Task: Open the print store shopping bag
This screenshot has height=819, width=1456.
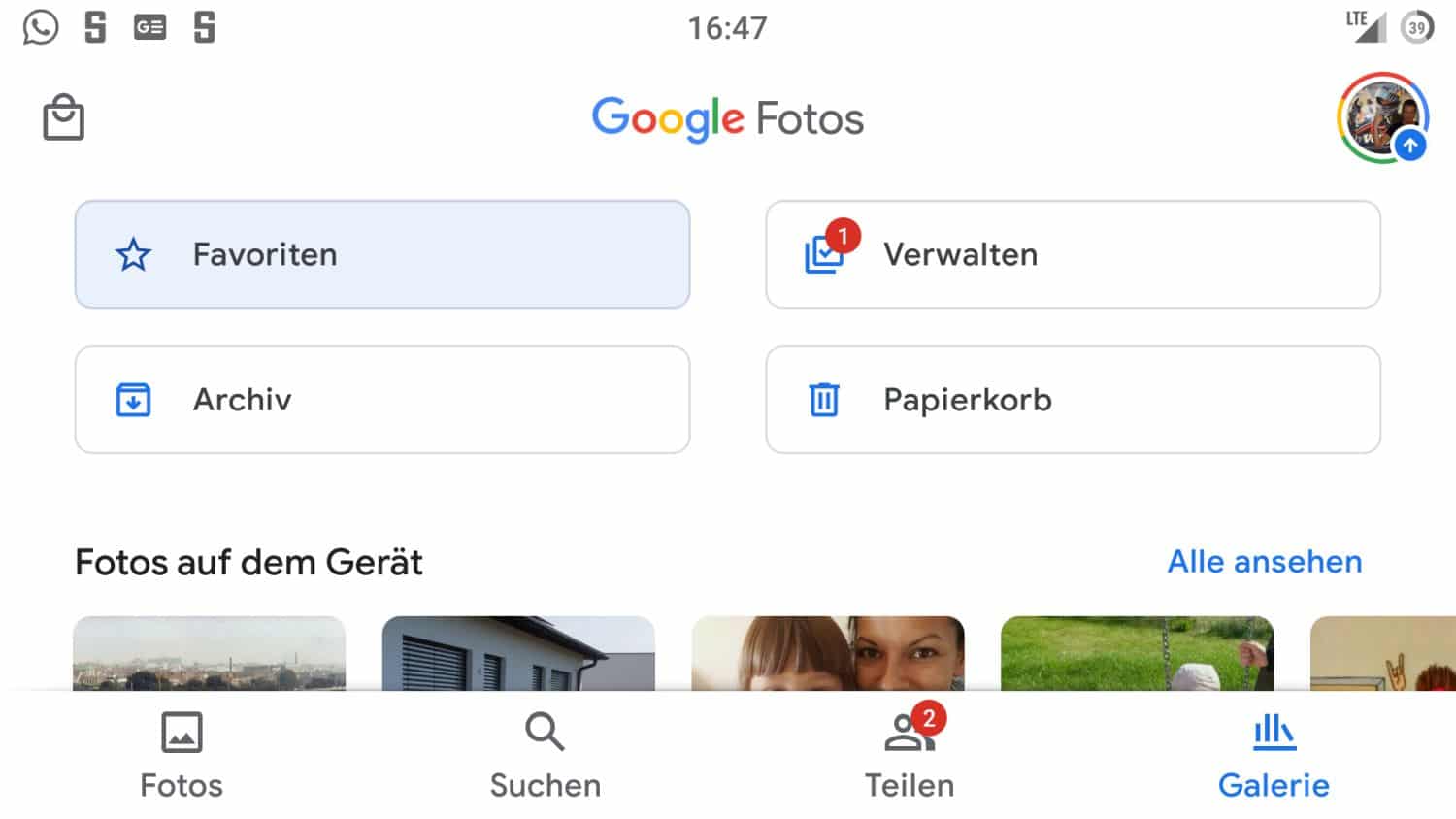Action: tap(63, 117)
